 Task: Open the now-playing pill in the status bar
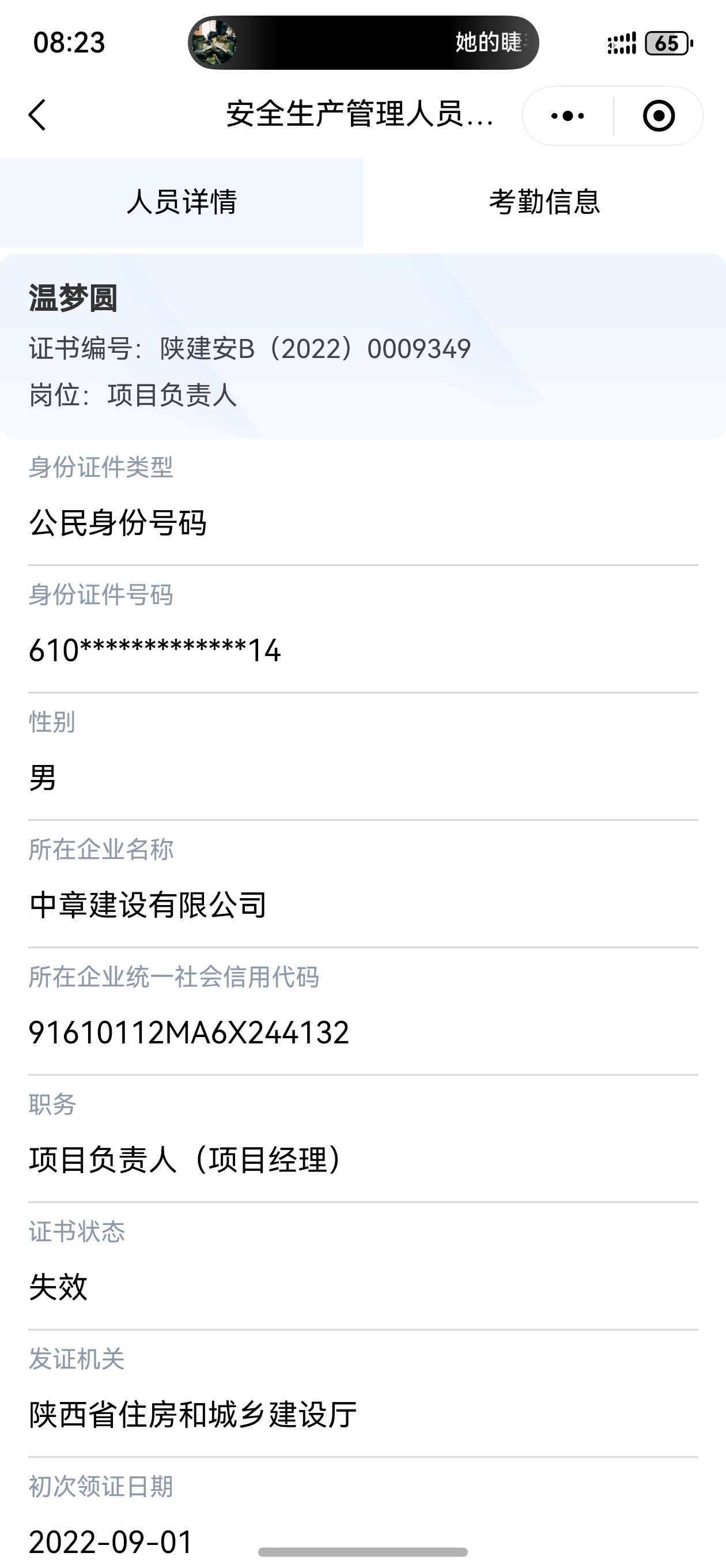coord(364,43)
